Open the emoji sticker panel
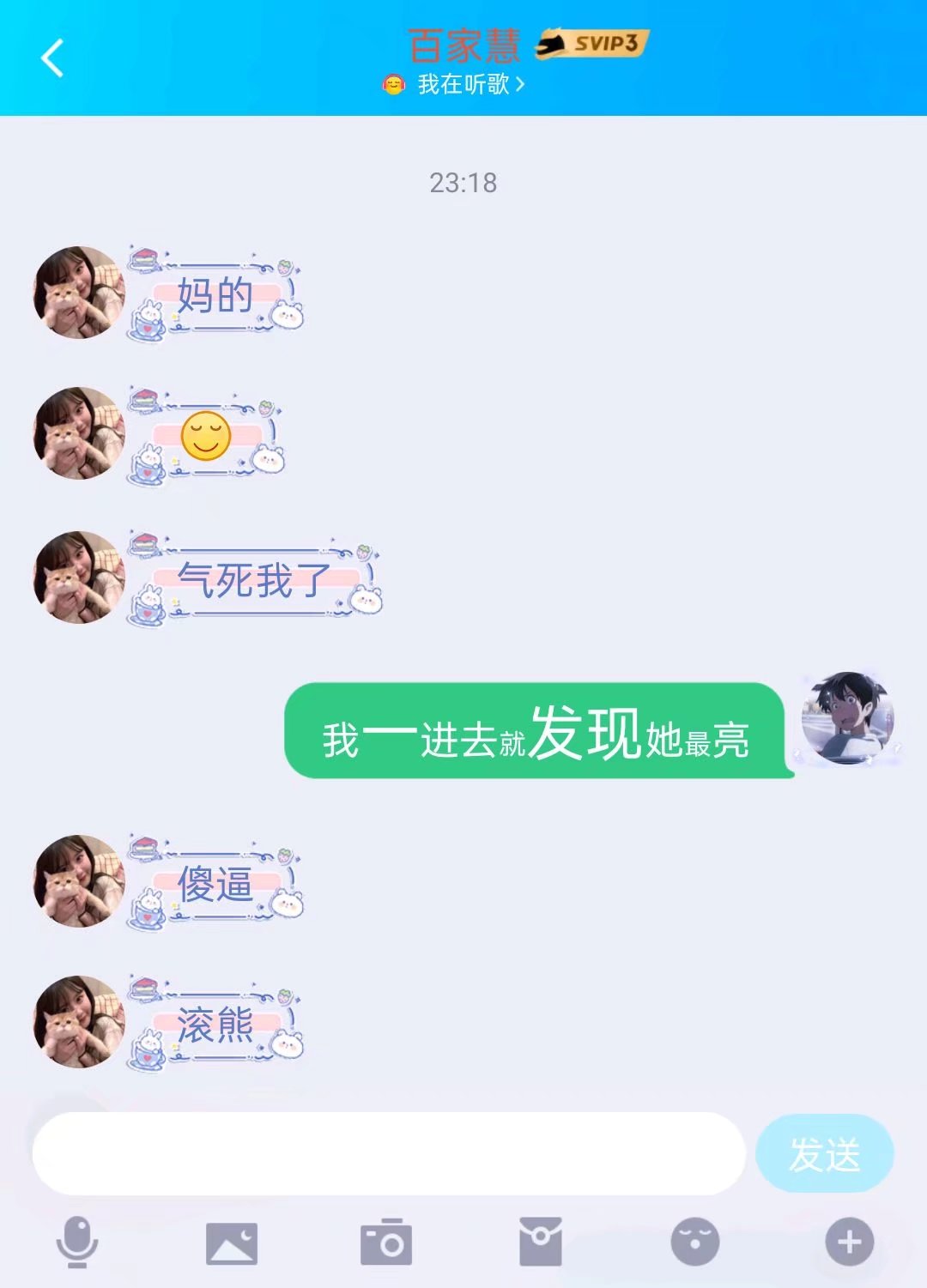The width and height of the screenshot is (927, 1288). click(694, 1242)
